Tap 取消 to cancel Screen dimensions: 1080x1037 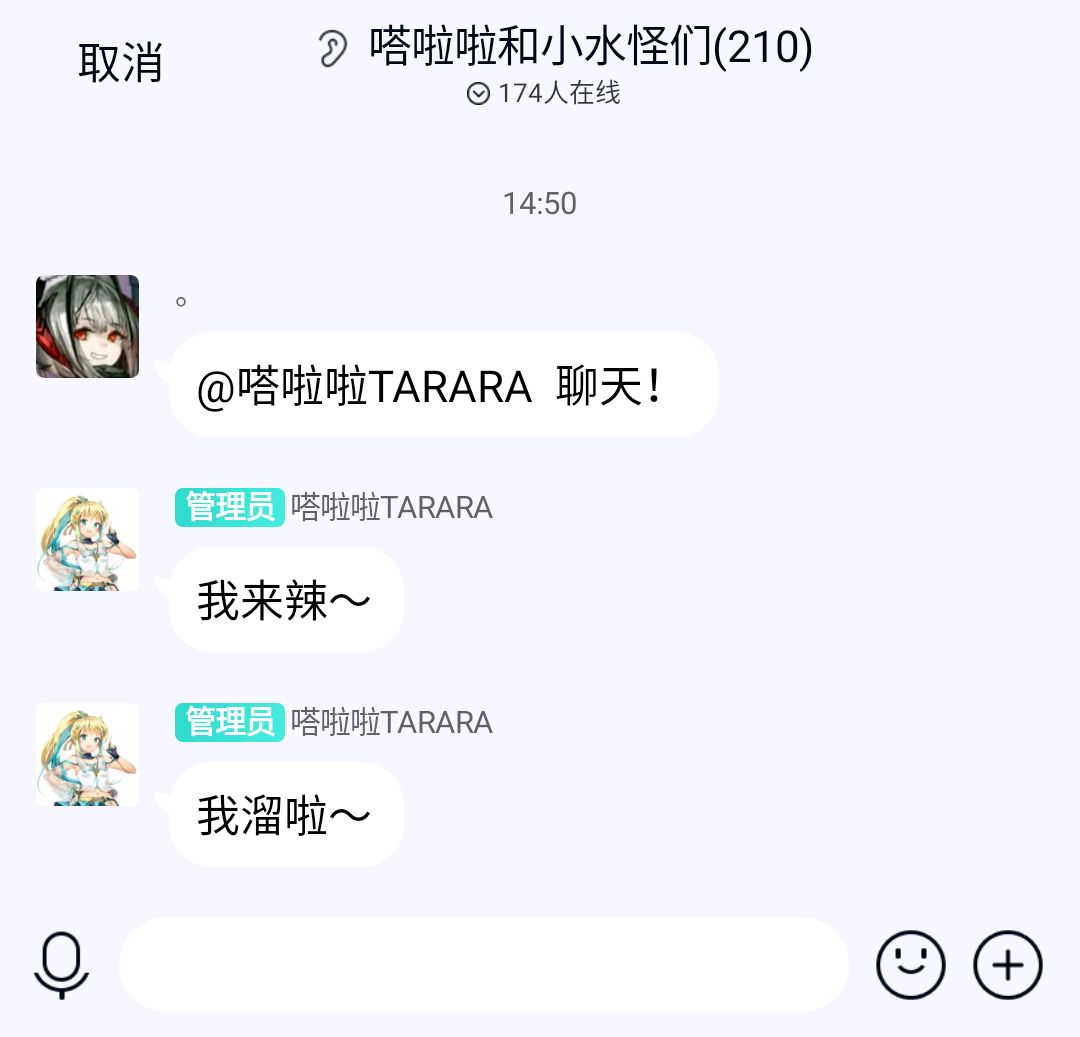point(121,63)
